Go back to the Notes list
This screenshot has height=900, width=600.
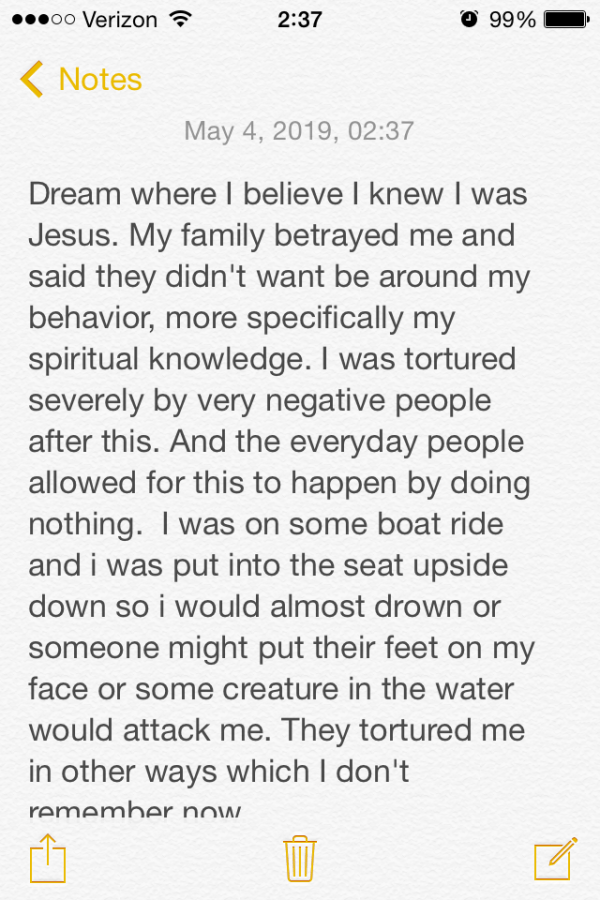coord(80,79)
